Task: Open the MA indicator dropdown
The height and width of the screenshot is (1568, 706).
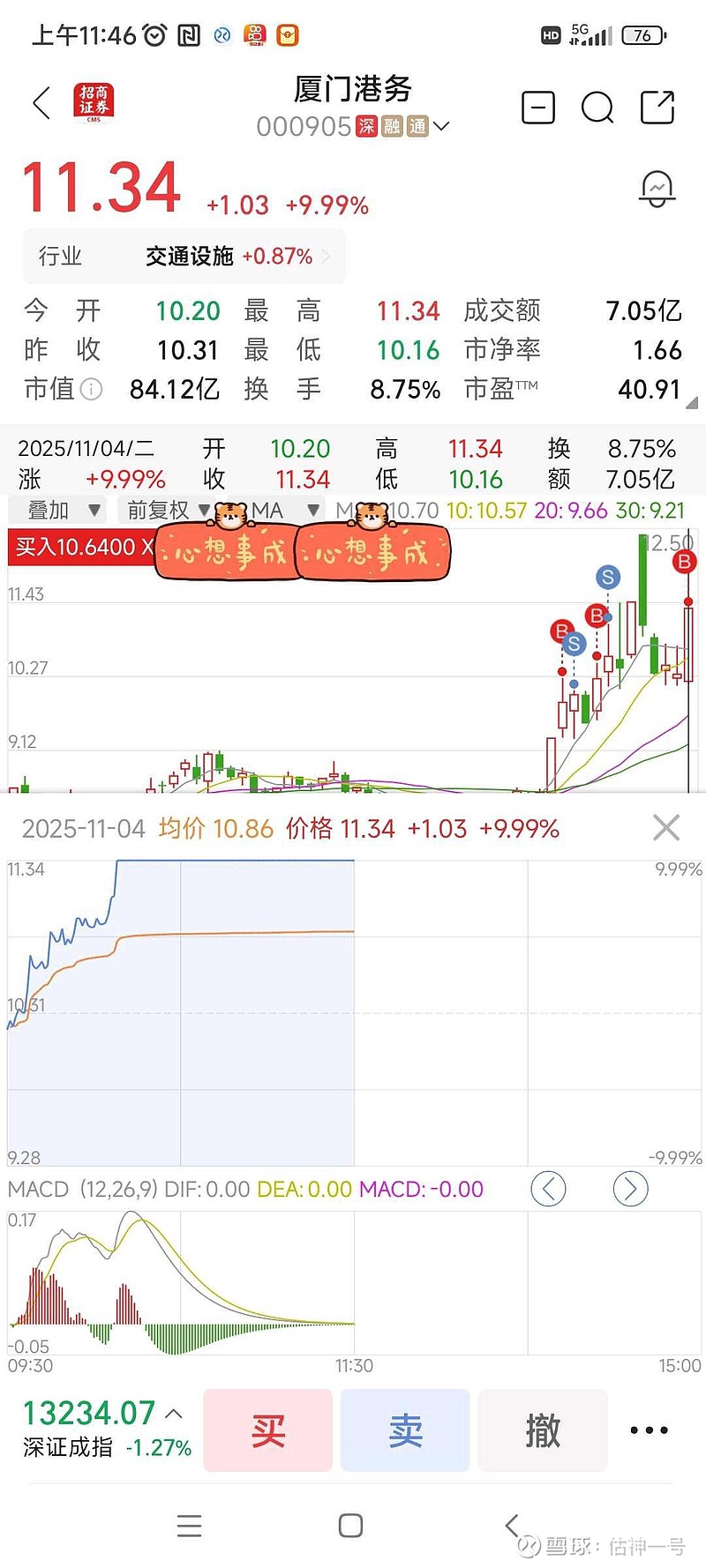Action: (284, 510)
